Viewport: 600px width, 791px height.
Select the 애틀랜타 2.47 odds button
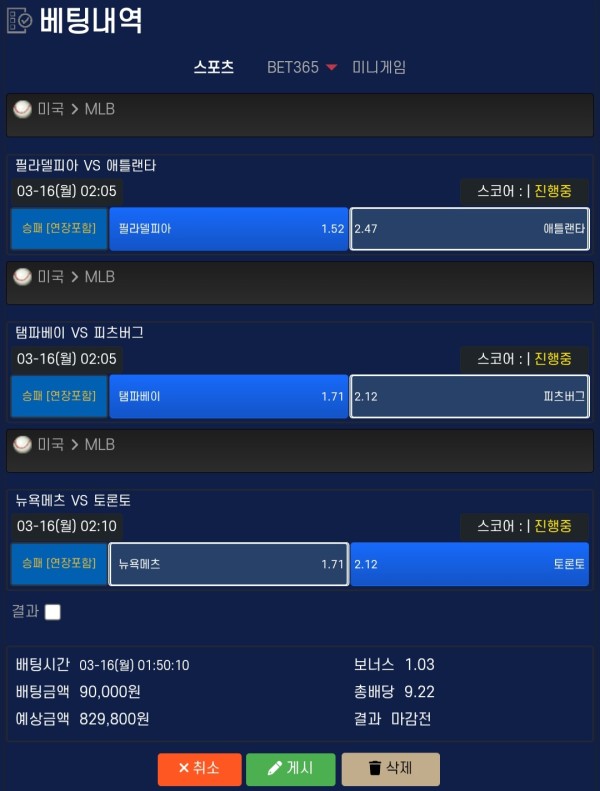click(469, 229)
